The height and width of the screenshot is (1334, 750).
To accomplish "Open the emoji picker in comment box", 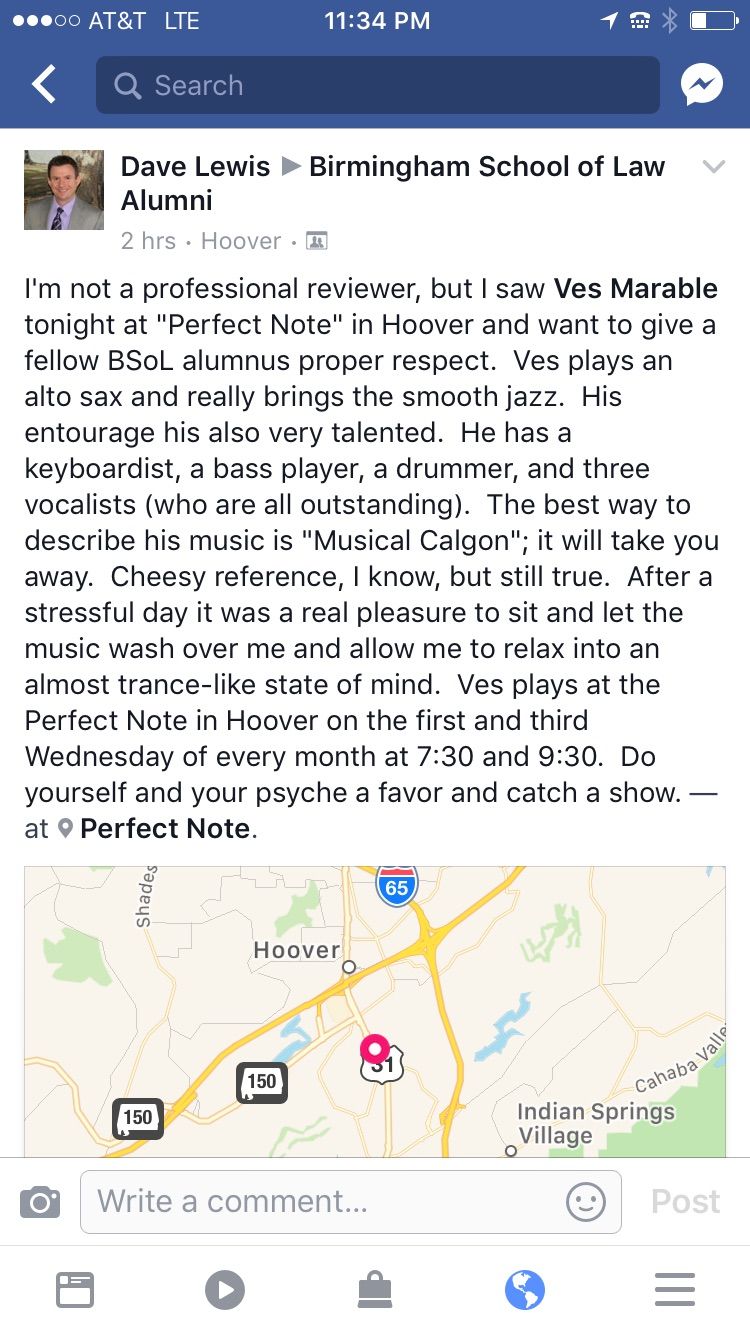I will [x=586, y=1201].
